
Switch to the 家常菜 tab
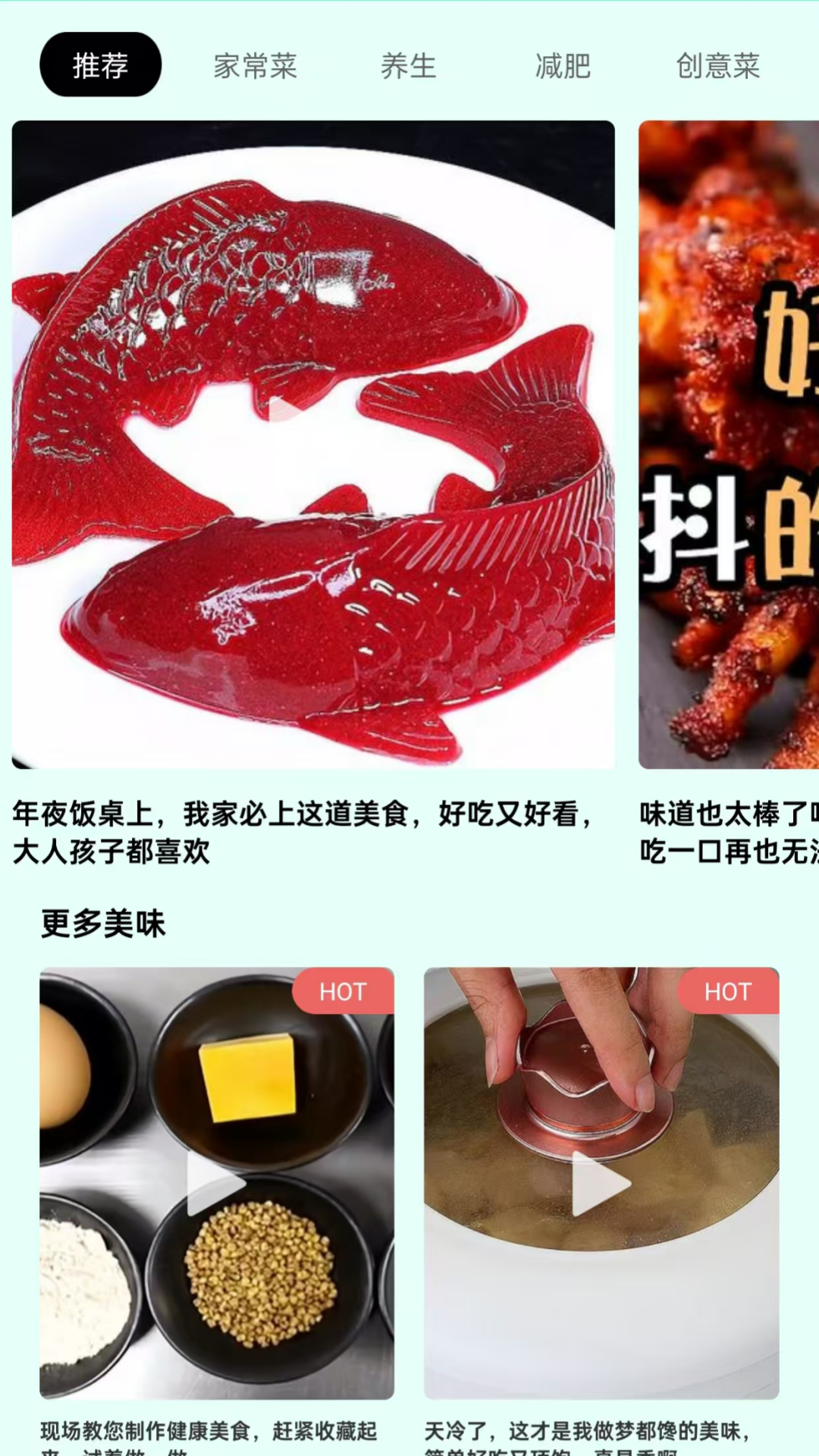[x=255, y=66]
